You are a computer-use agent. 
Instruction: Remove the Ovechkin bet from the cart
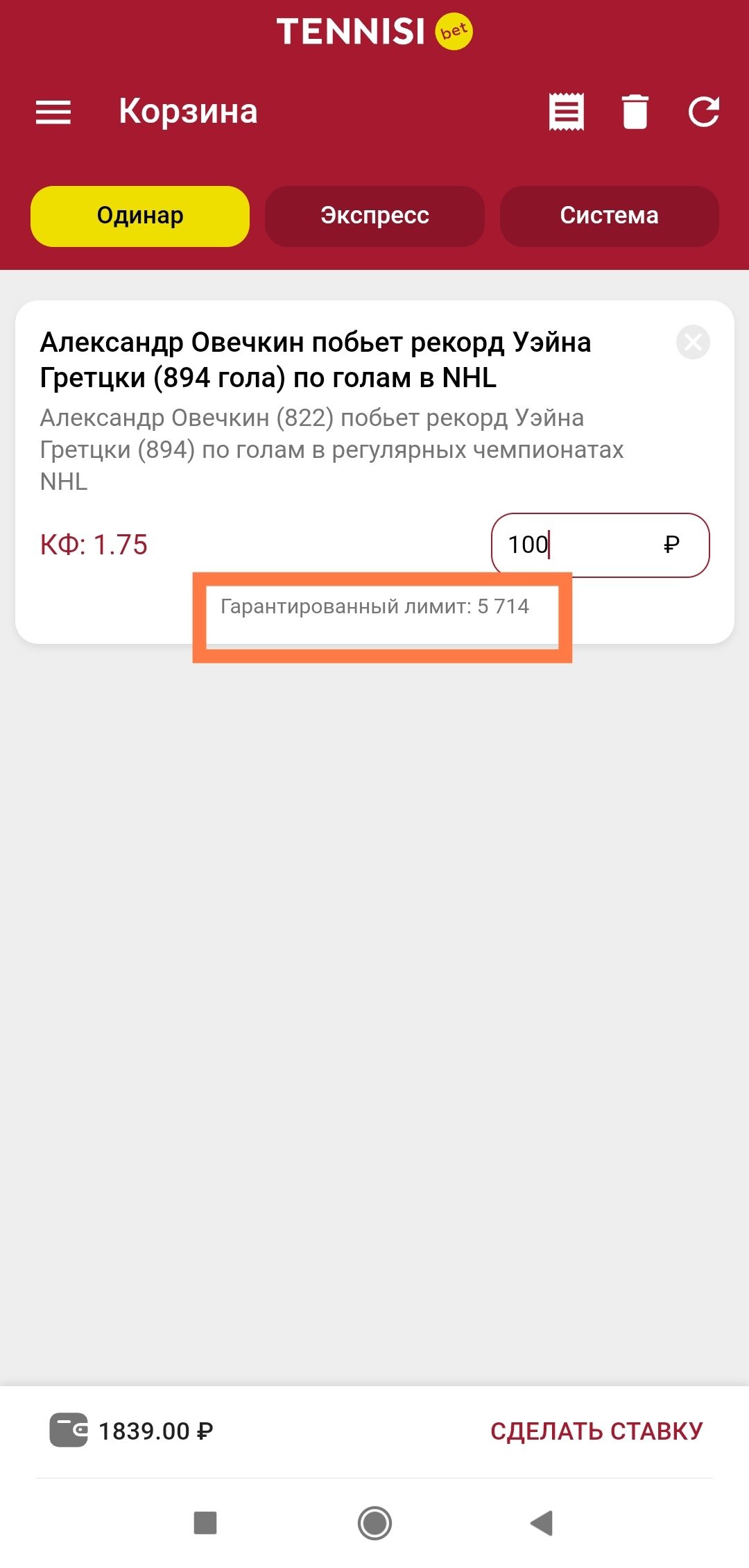point(693,342)
